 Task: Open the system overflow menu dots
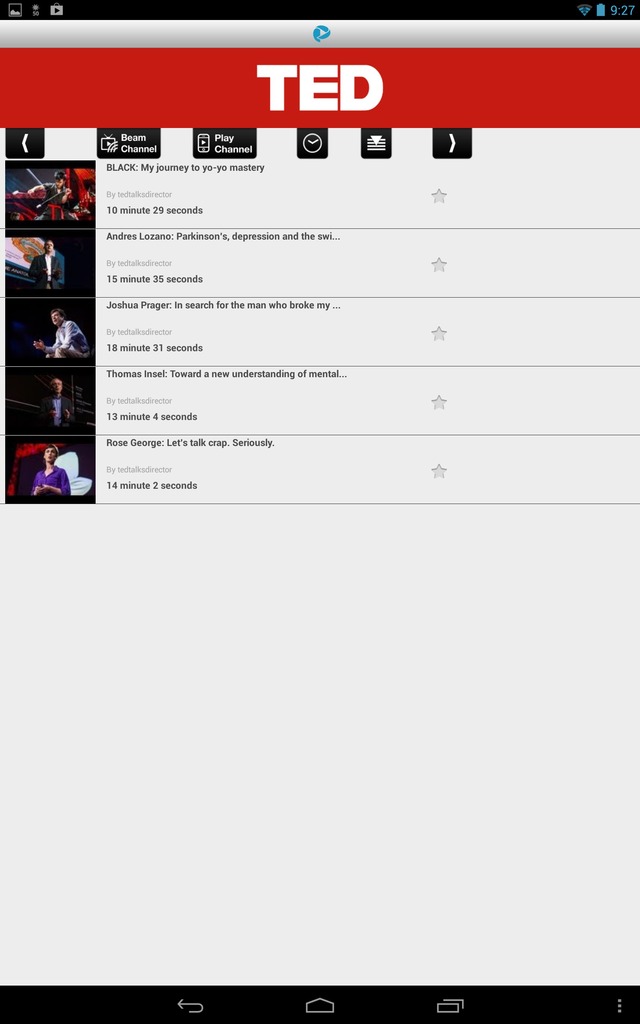[x=619, y=1006]
